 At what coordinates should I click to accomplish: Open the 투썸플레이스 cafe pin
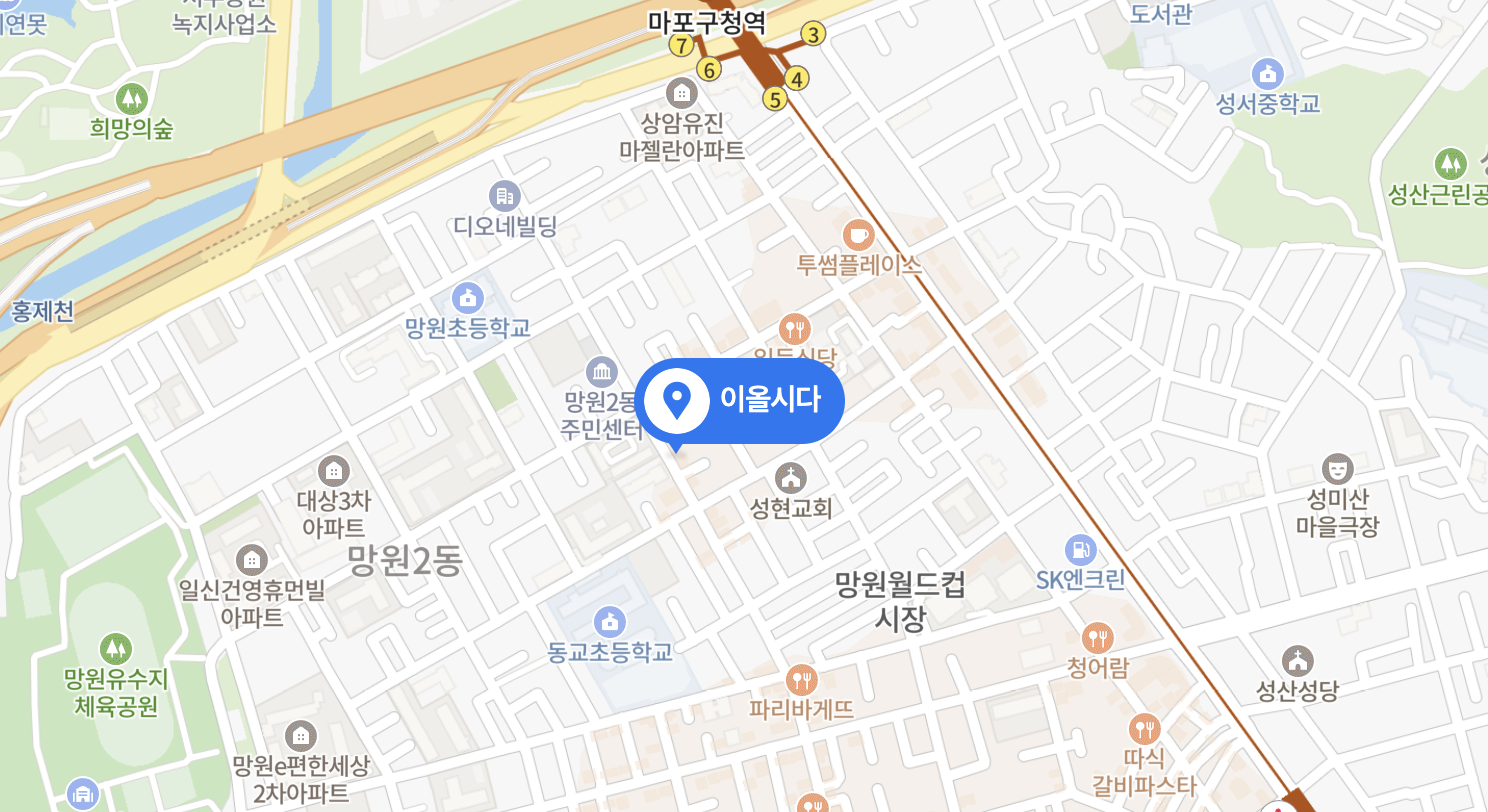pyautogui.click(x=858, y=235)
